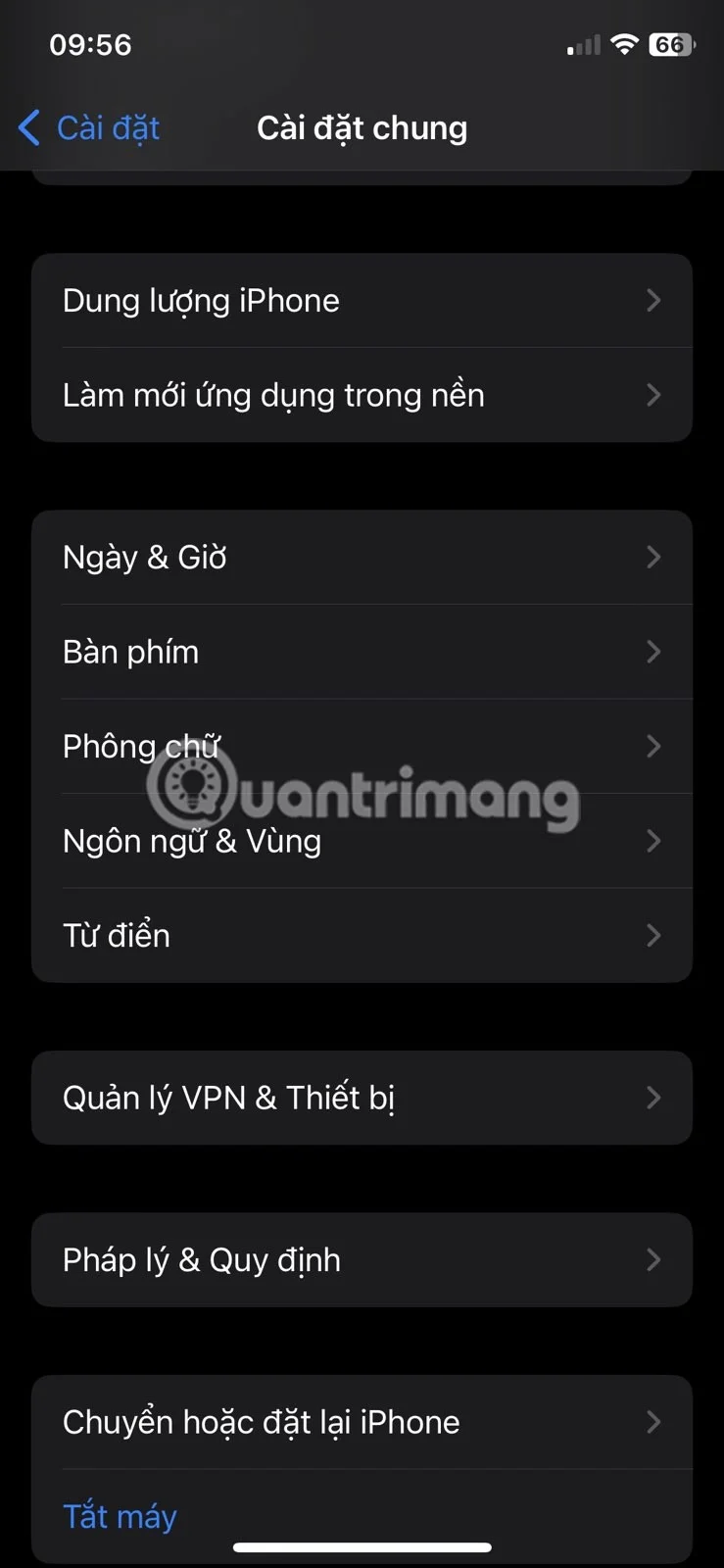The height and width of the screenshot is (1568, 724).
Task: Tap Tắt máy to shut down
Action: [x=120, y=1515]
